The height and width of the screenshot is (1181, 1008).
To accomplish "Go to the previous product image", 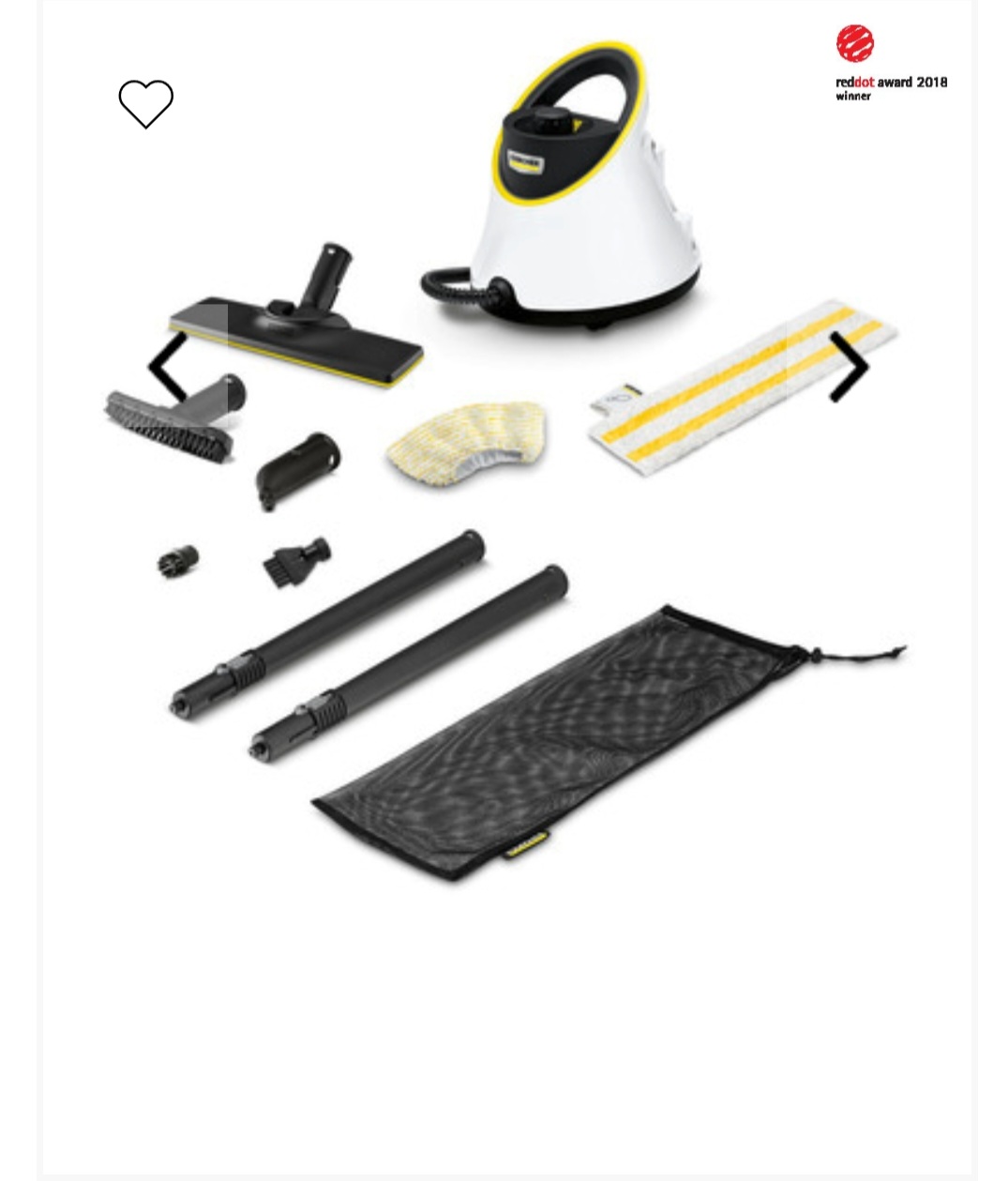I will click(x=170, y=367).
